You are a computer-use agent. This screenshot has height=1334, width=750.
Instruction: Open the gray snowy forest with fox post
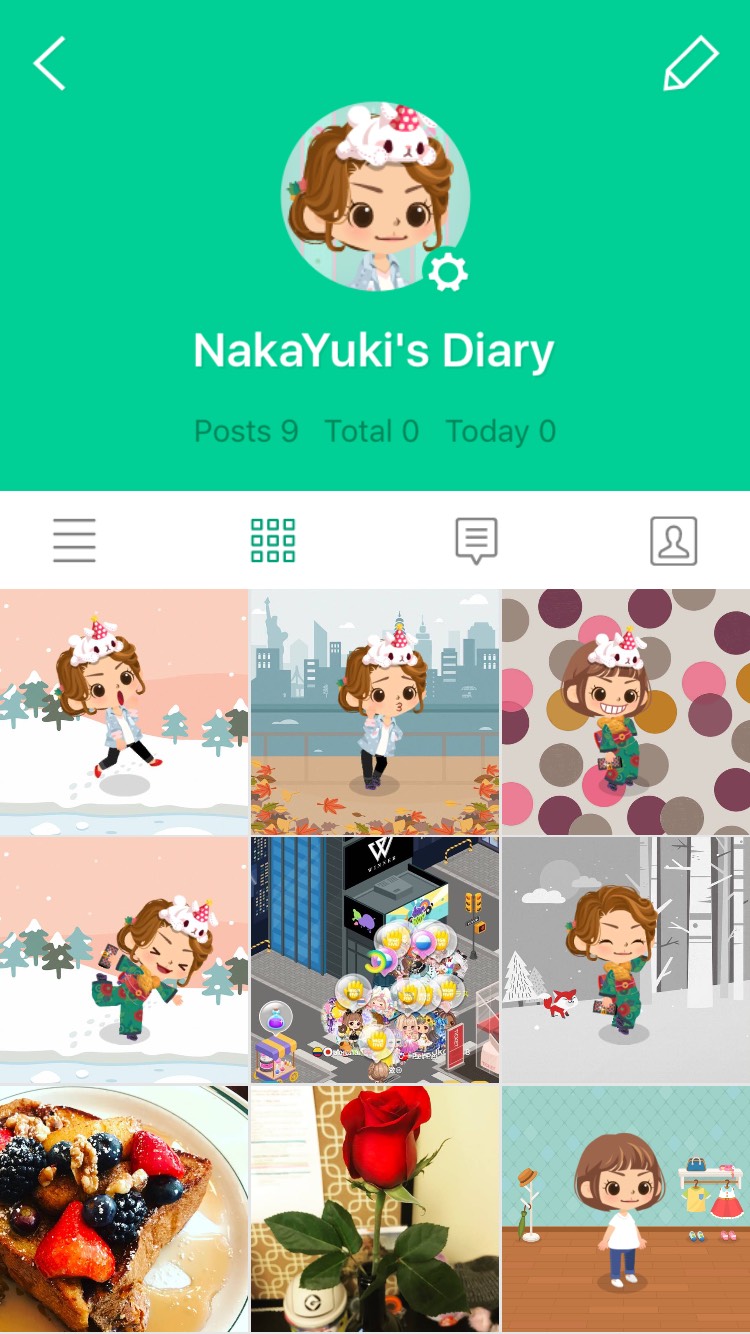(x=626, y=960)
